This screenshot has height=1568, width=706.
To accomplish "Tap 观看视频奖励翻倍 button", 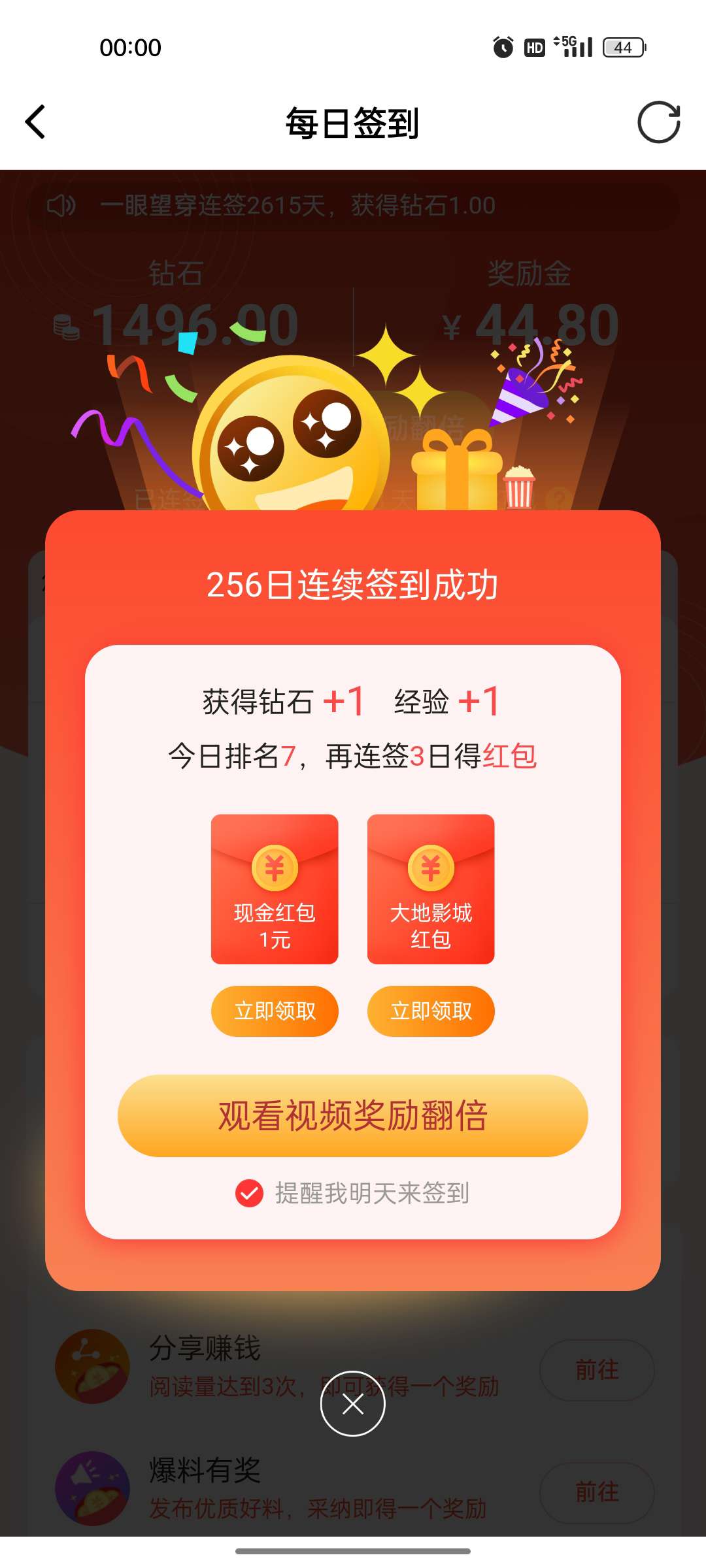I will pyautogui.click(x=353, y=1115).
